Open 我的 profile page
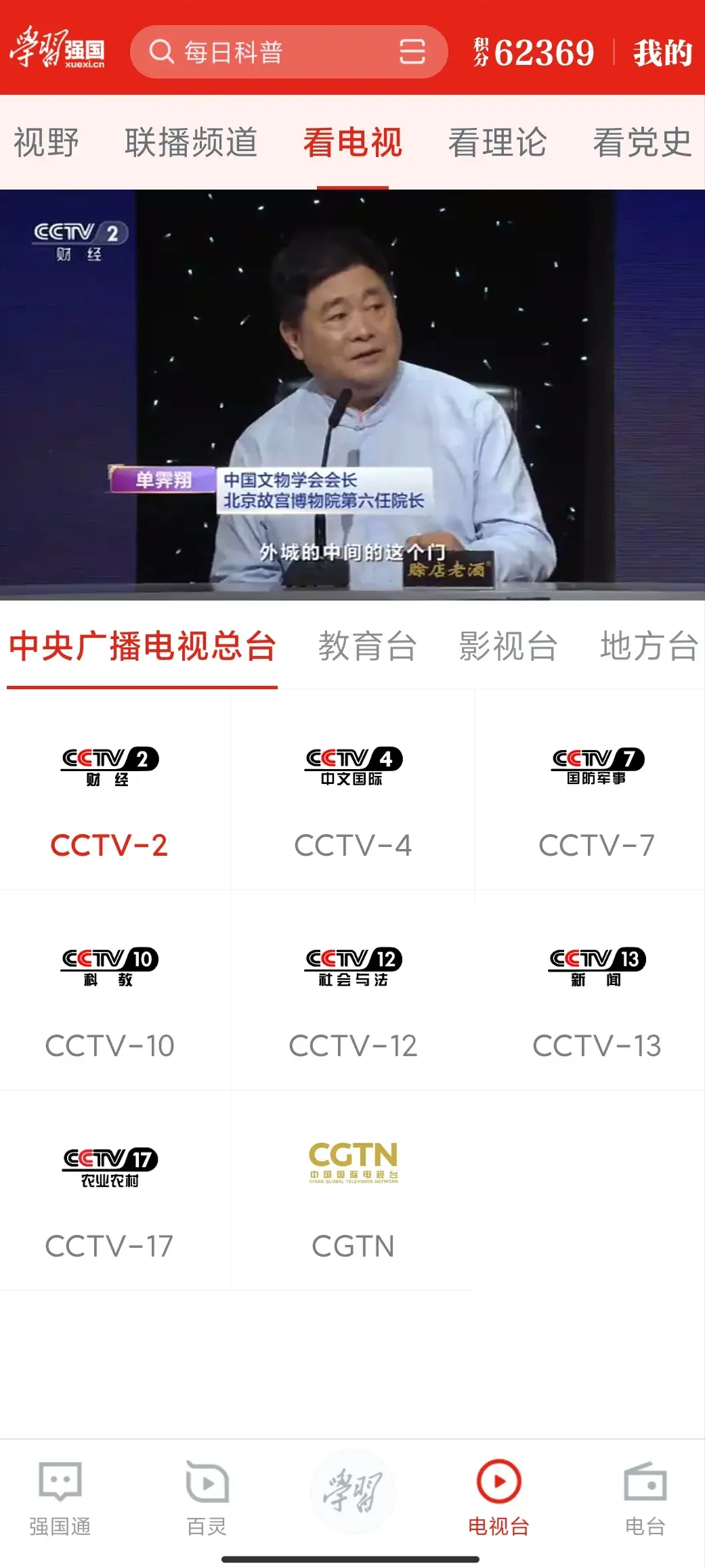This screenshot has height=1568, width=705. (x=662, y=53)
